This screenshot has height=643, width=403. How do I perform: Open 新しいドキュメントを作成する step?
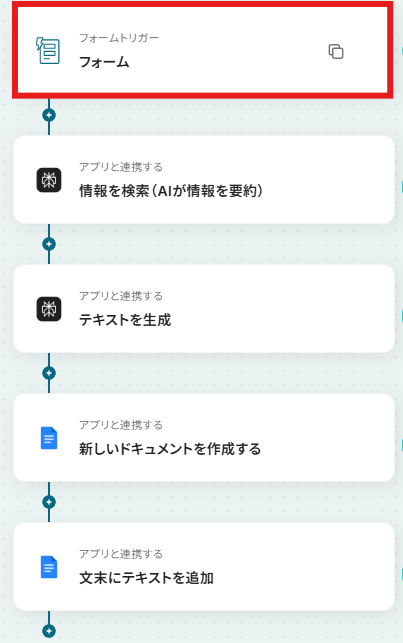click(x=204, y=438)
